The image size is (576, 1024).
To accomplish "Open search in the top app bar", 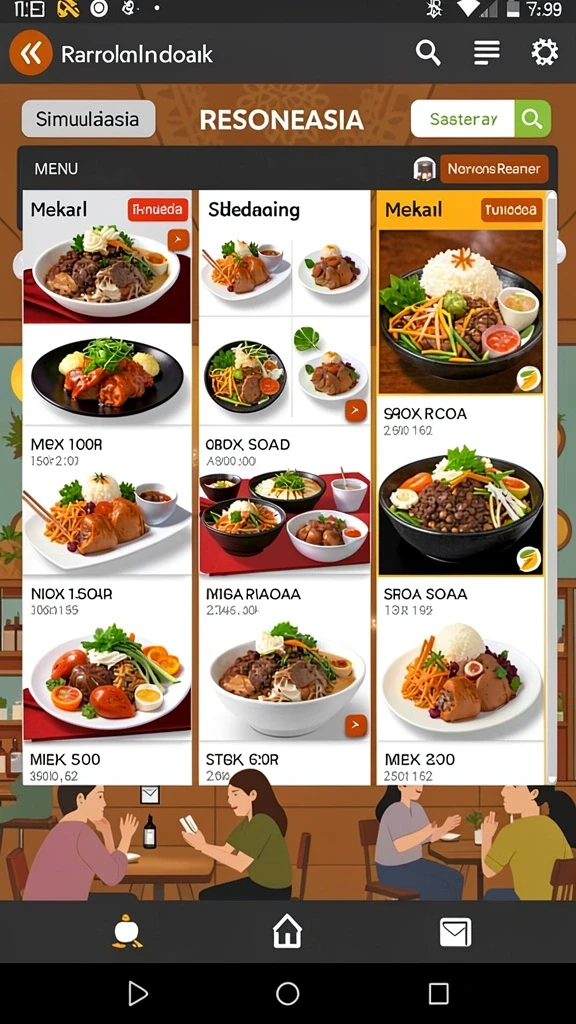I will tap(428, 52).
